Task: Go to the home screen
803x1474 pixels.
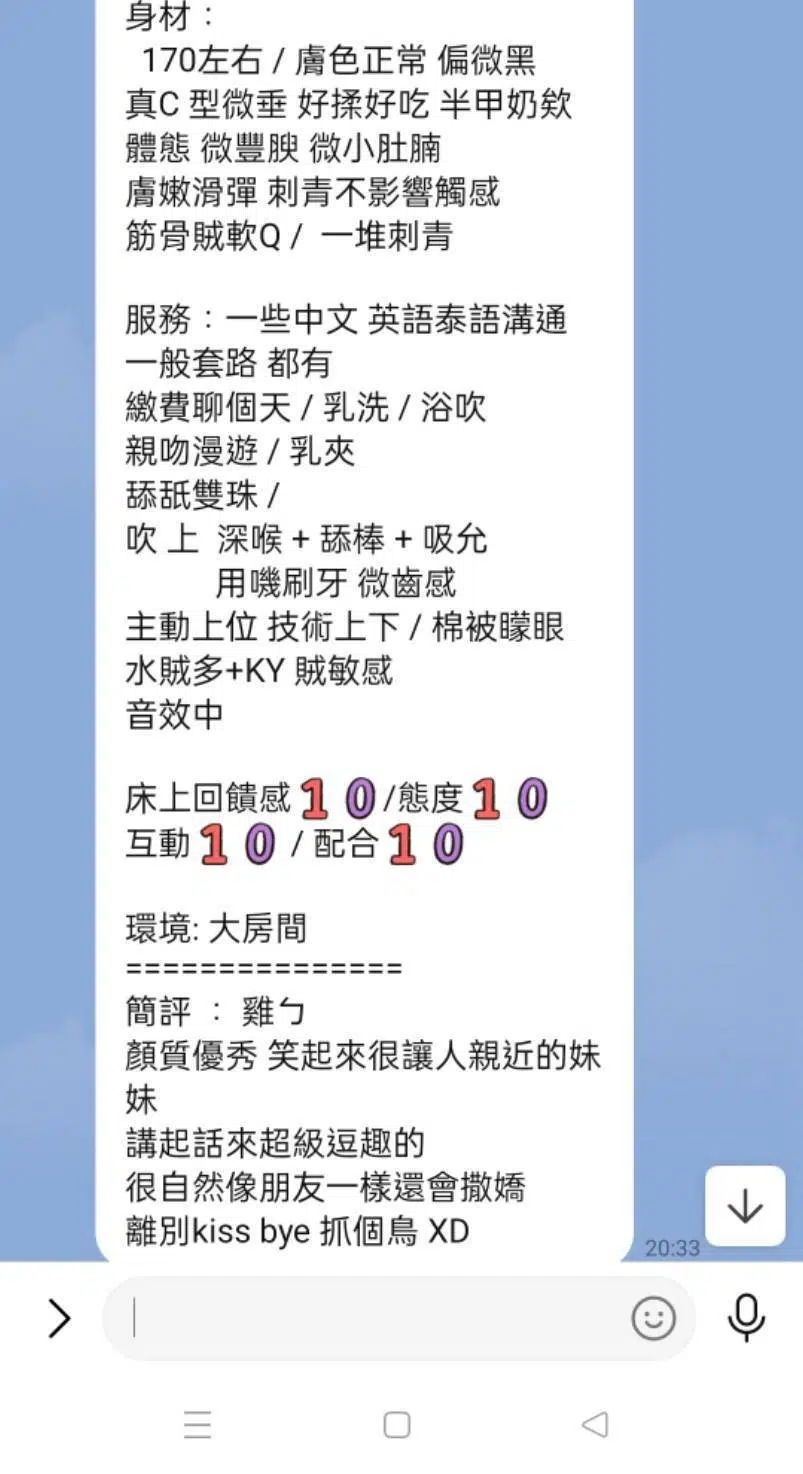Action: click(397, 1425)
